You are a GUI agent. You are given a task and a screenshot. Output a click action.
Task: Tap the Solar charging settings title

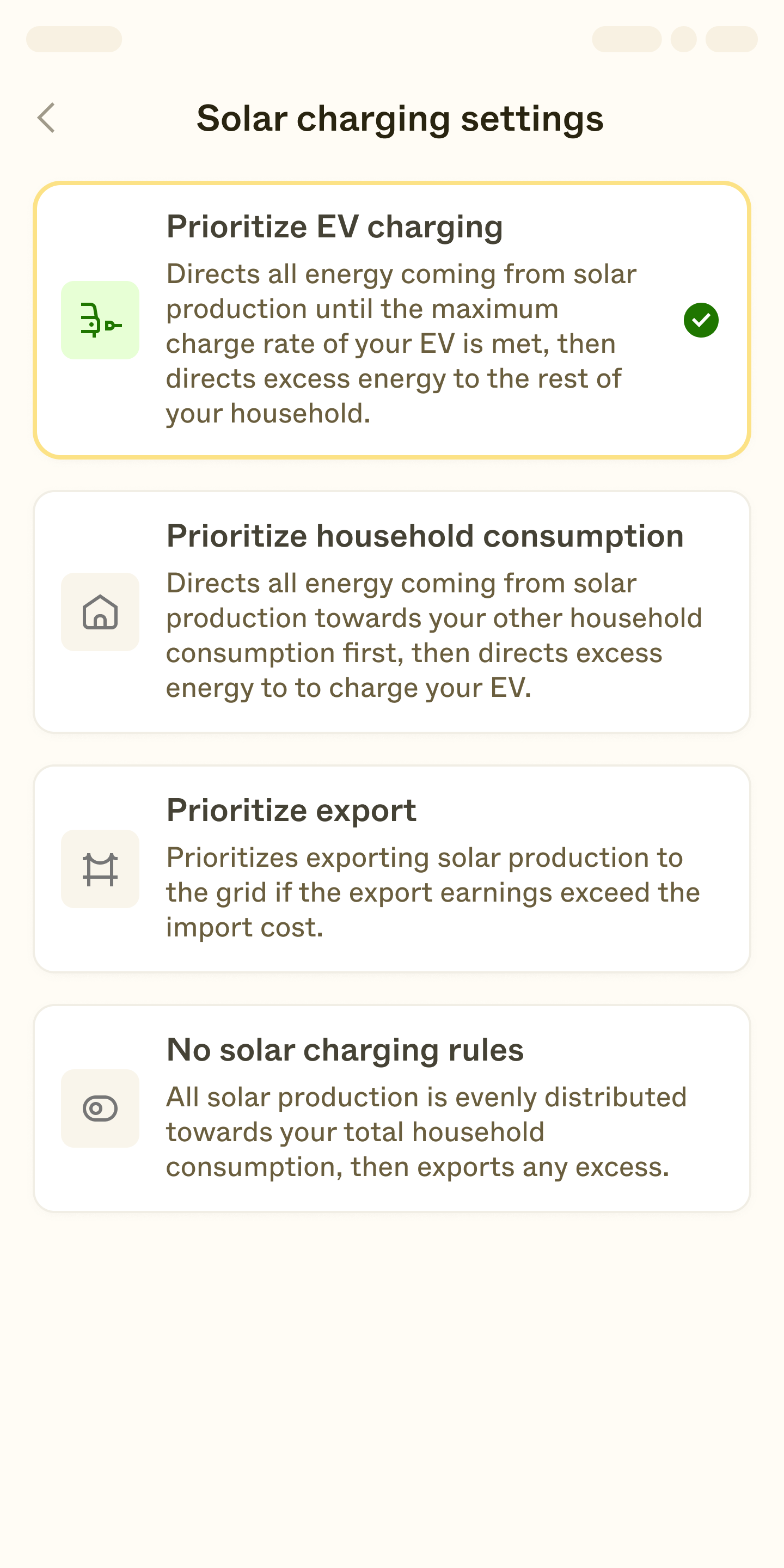(399, 118)
